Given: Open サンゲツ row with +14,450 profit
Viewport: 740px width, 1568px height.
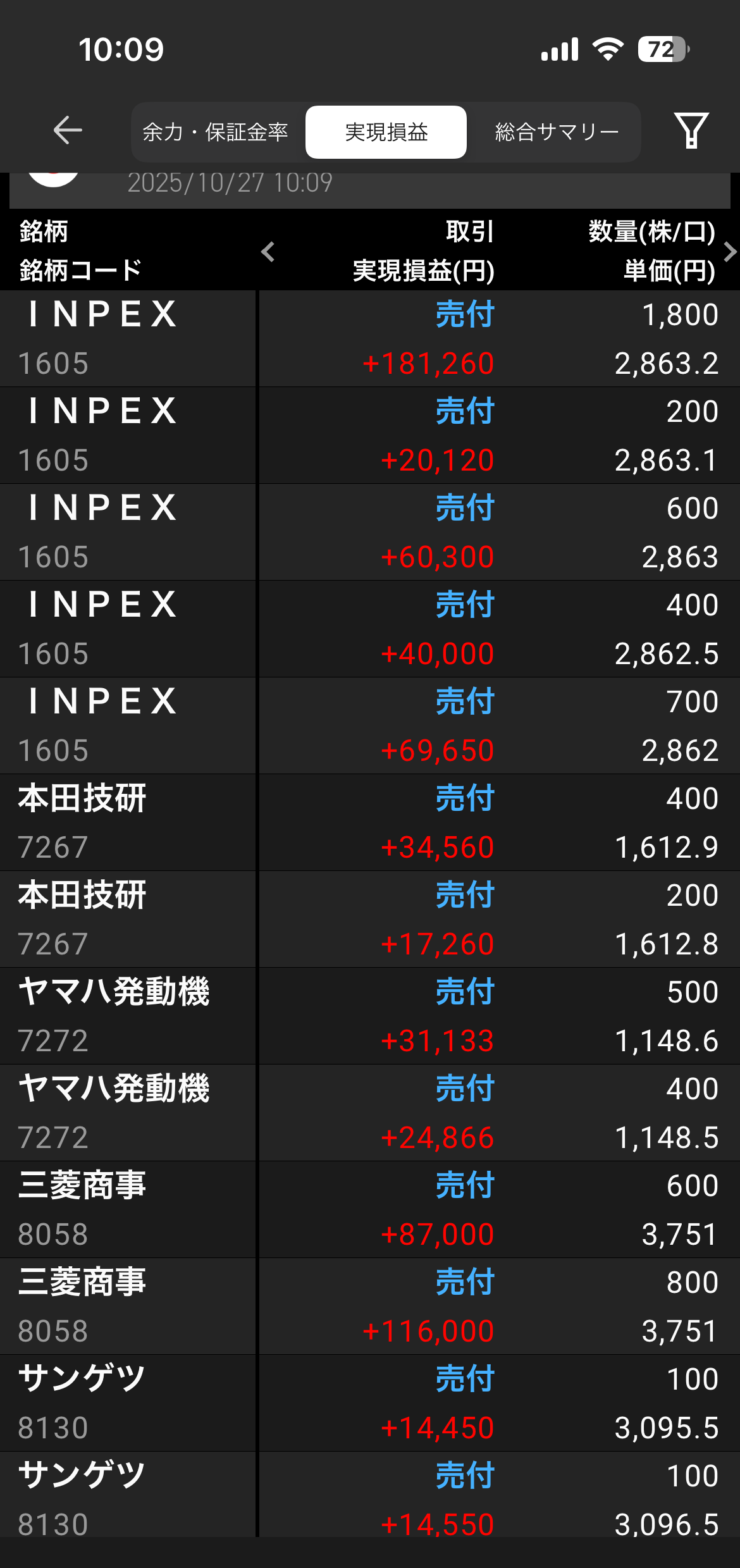Looking at the screenshot, I should [370, 1403].
